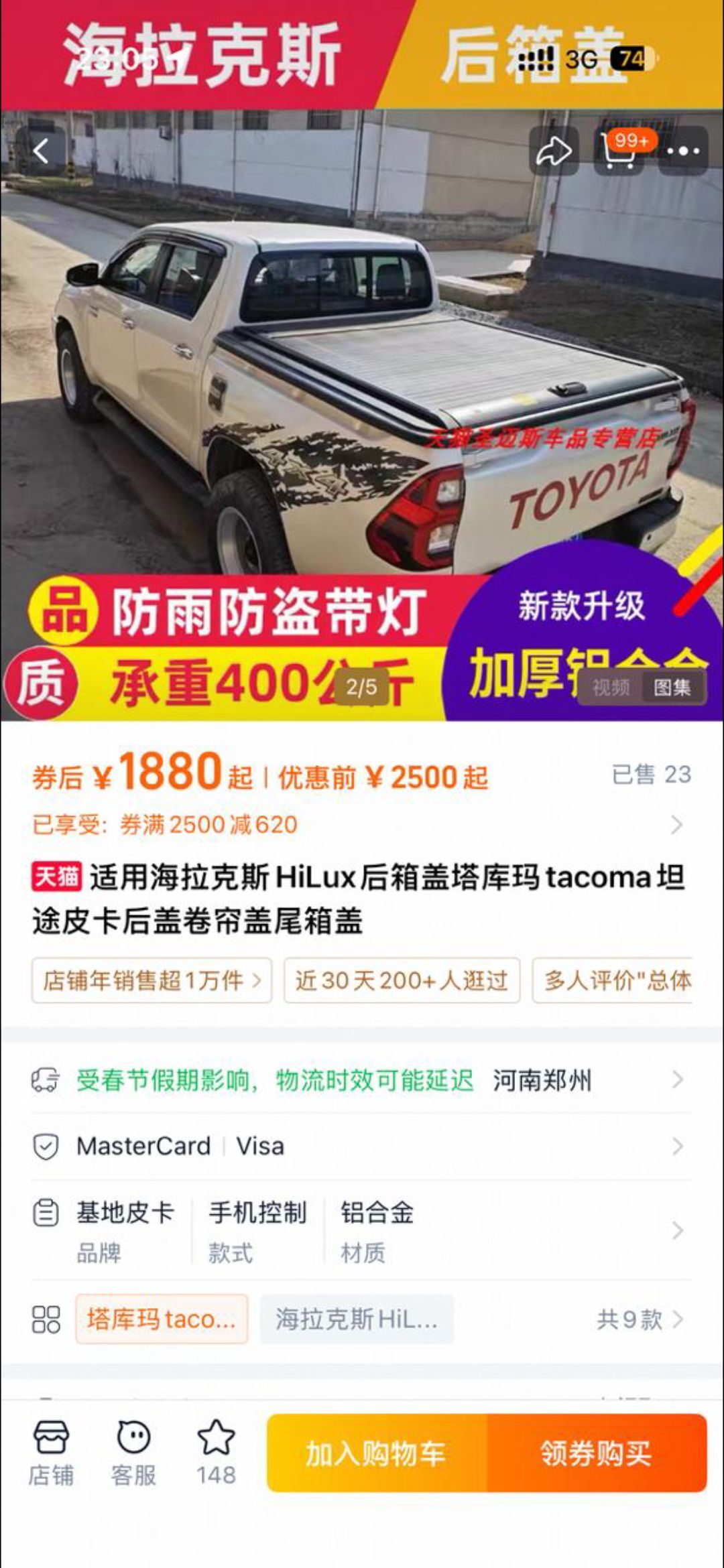The width and height of the screenshot is (724, 1568).
Task: Switch to the 图集 media tab
Action: pyautogui.click(x=672, y=688)
